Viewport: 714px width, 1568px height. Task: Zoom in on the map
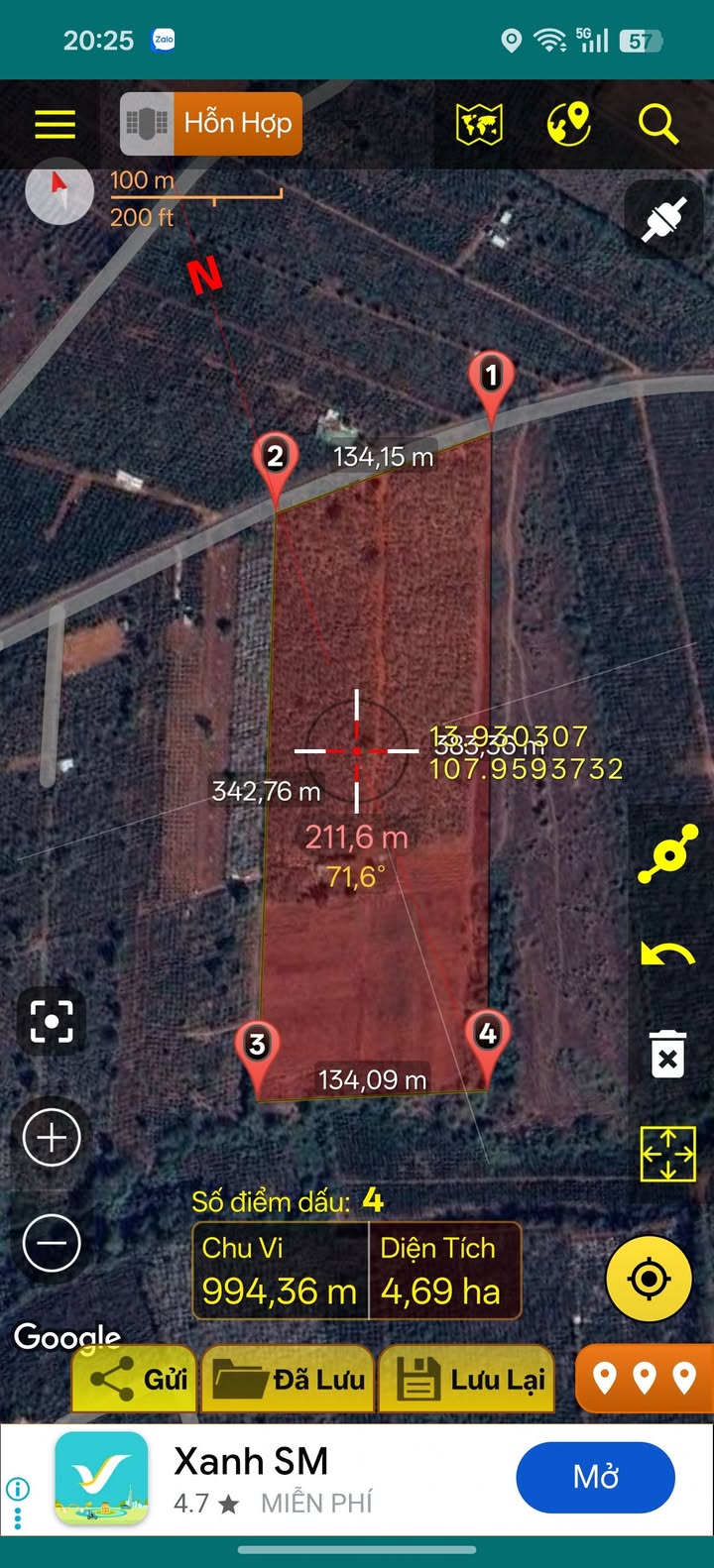pos(52,1138)
